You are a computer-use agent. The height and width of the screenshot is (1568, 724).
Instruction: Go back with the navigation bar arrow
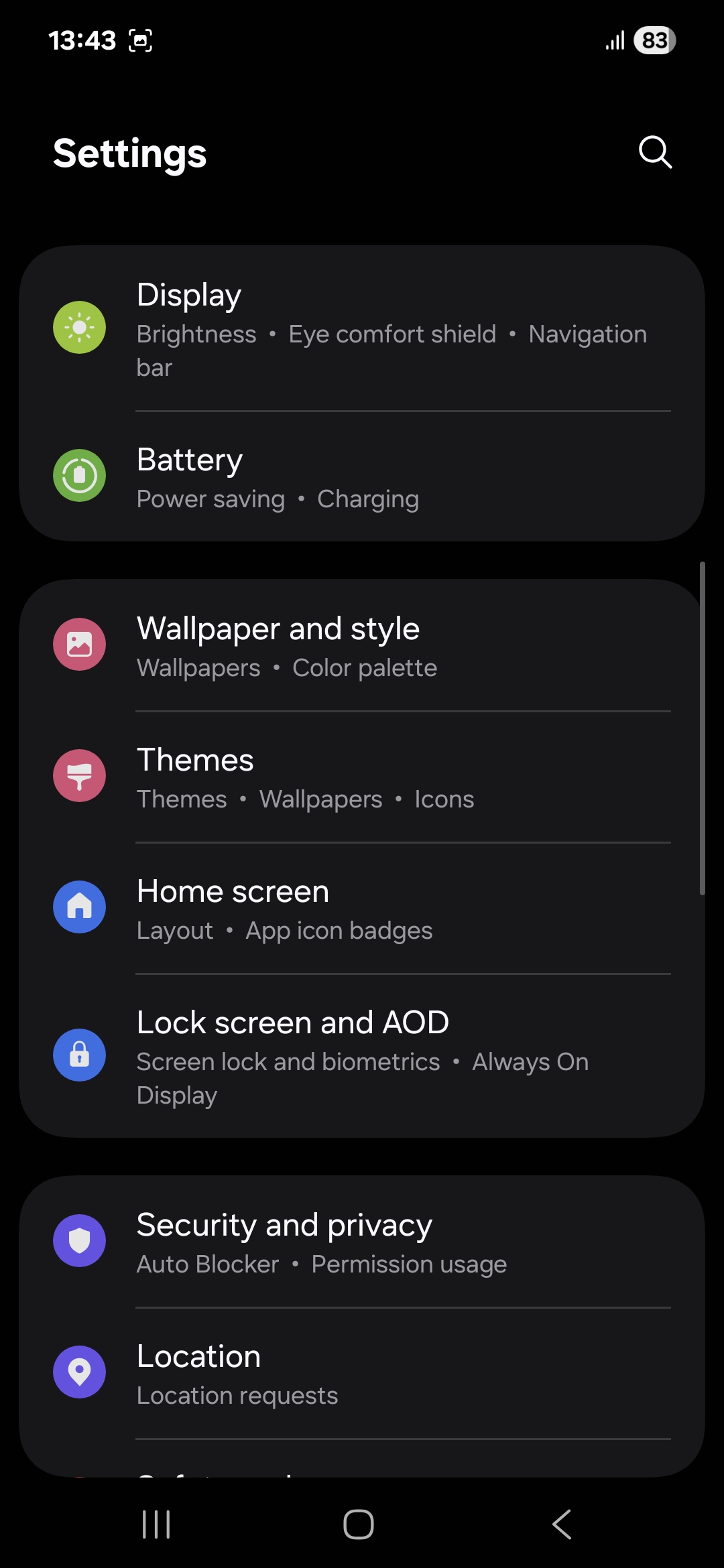[x=562, y=1524]
